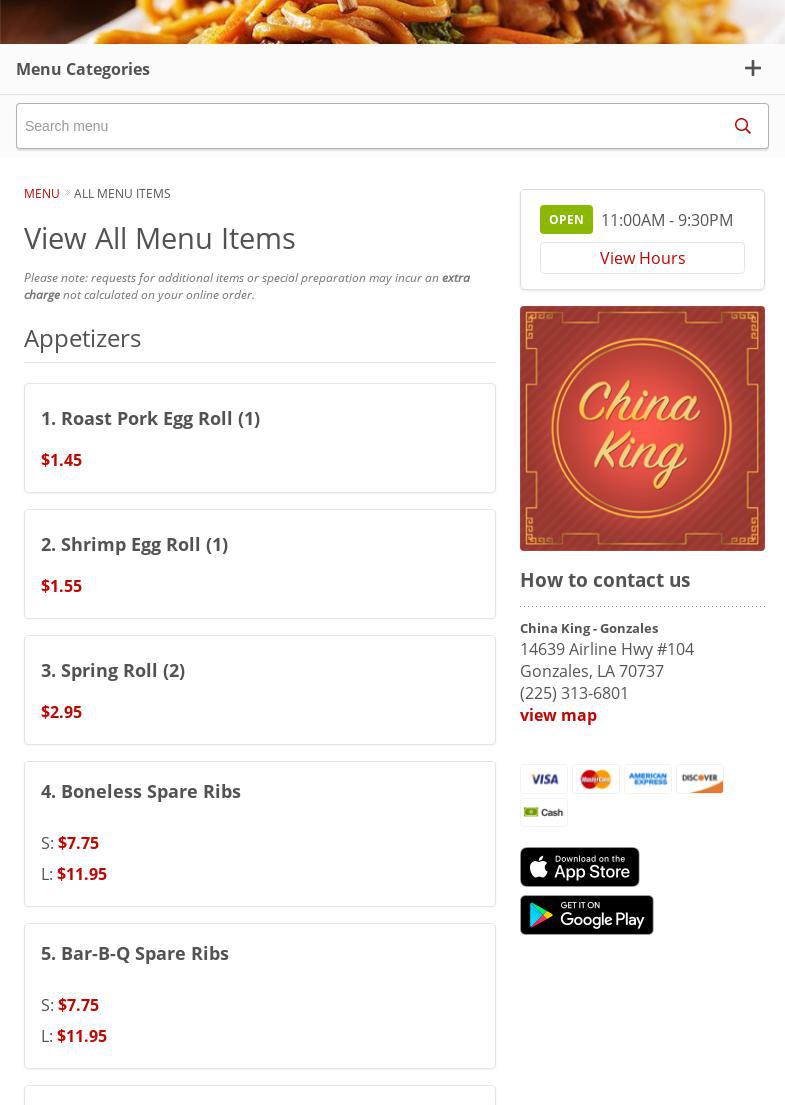785x1105 pixels.
Task: Open Bar-B-Q Spare Ribs item
Action: pos(135,953)
